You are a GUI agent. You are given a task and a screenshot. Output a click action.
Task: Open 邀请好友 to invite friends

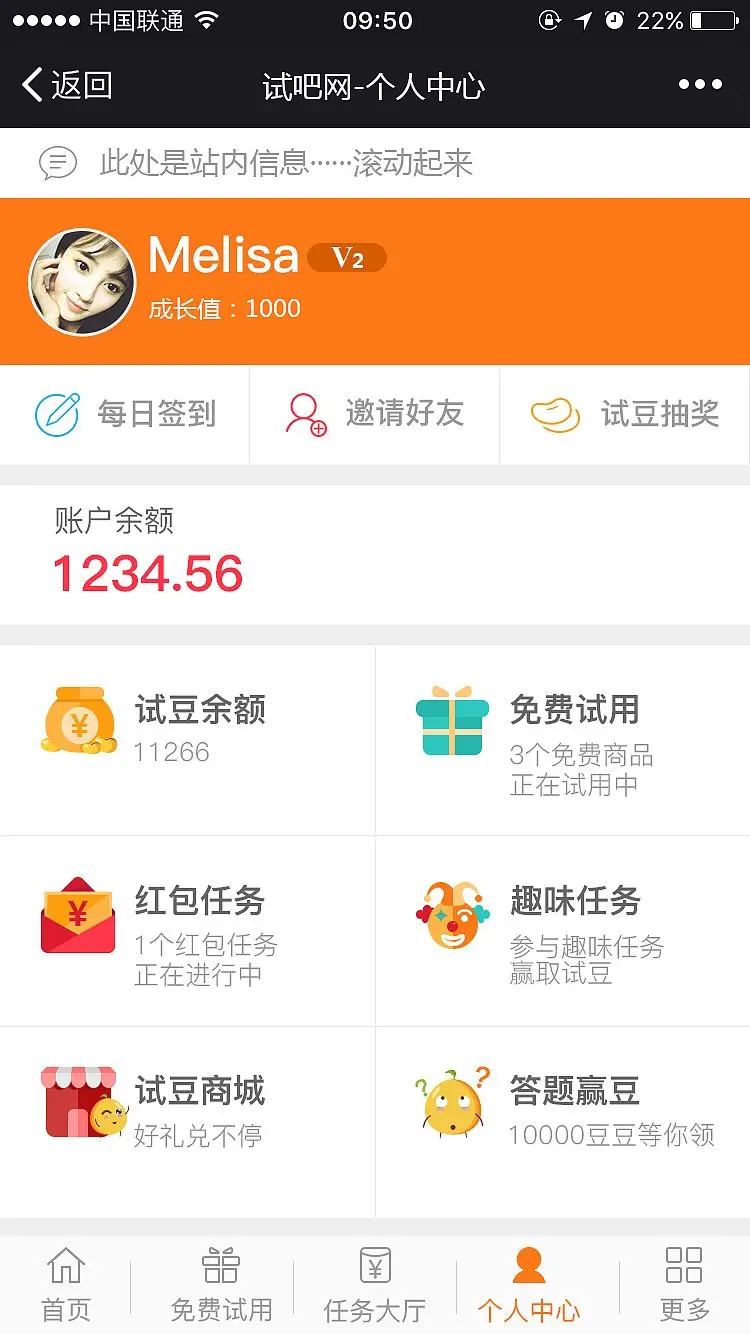[375, 414]
